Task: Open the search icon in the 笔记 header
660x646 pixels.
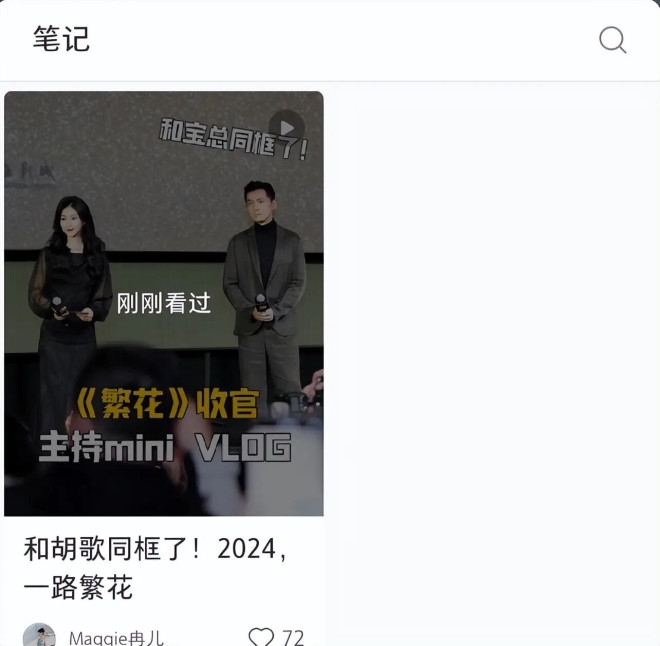Action: 612,40
